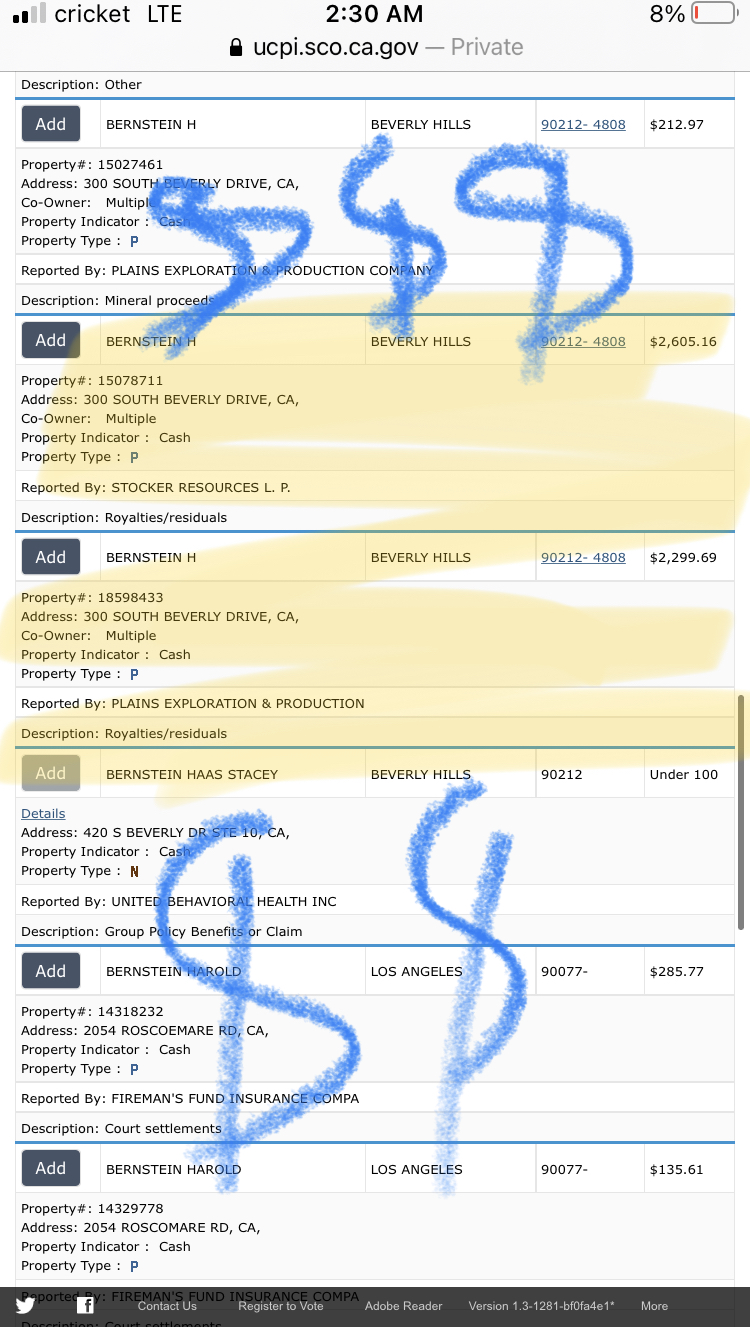Add the $135.61 Bernstein Harold property

(x=51, y=1168)
